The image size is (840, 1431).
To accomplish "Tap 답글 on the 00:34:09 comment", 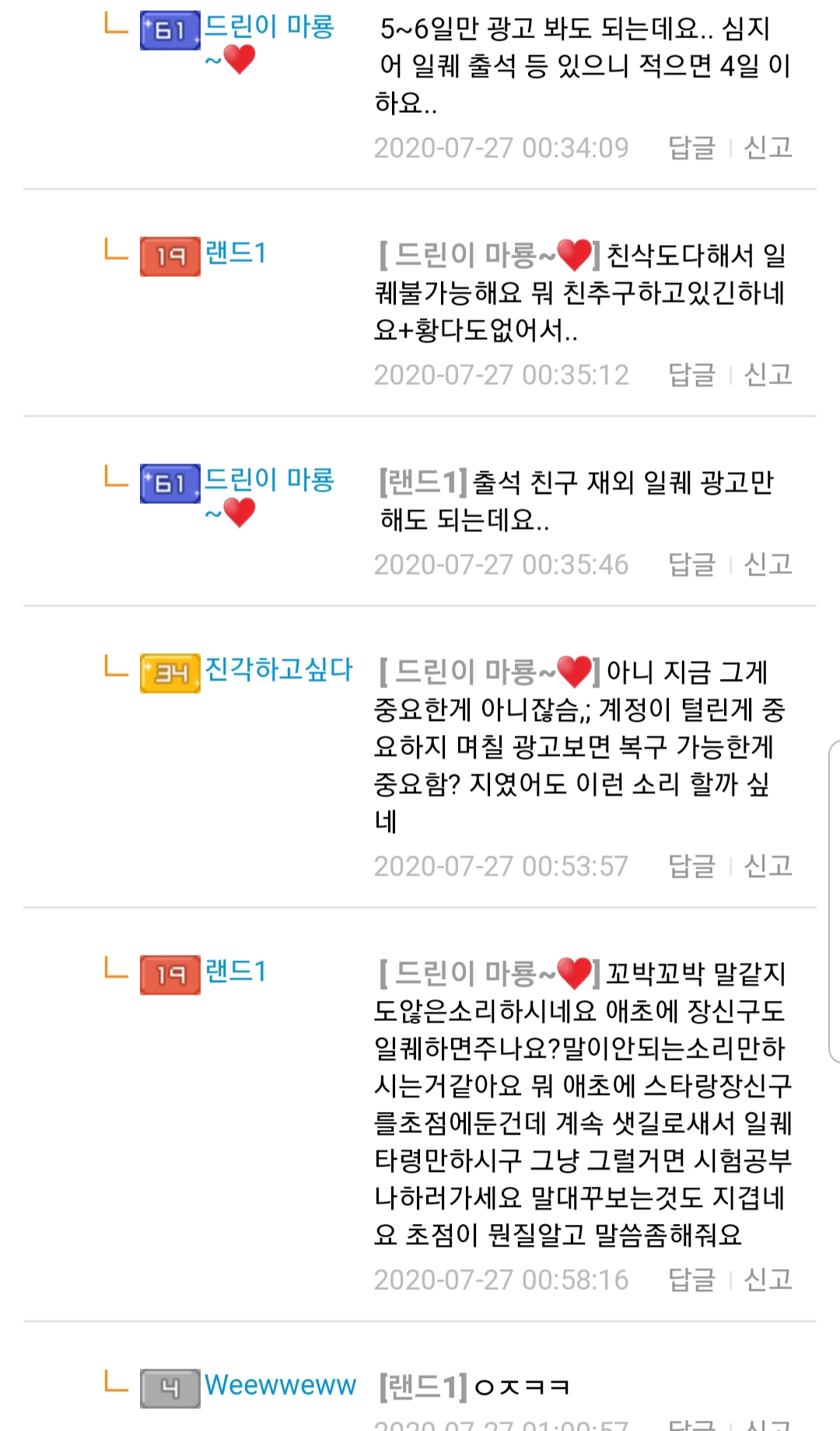I will [691, 148].
